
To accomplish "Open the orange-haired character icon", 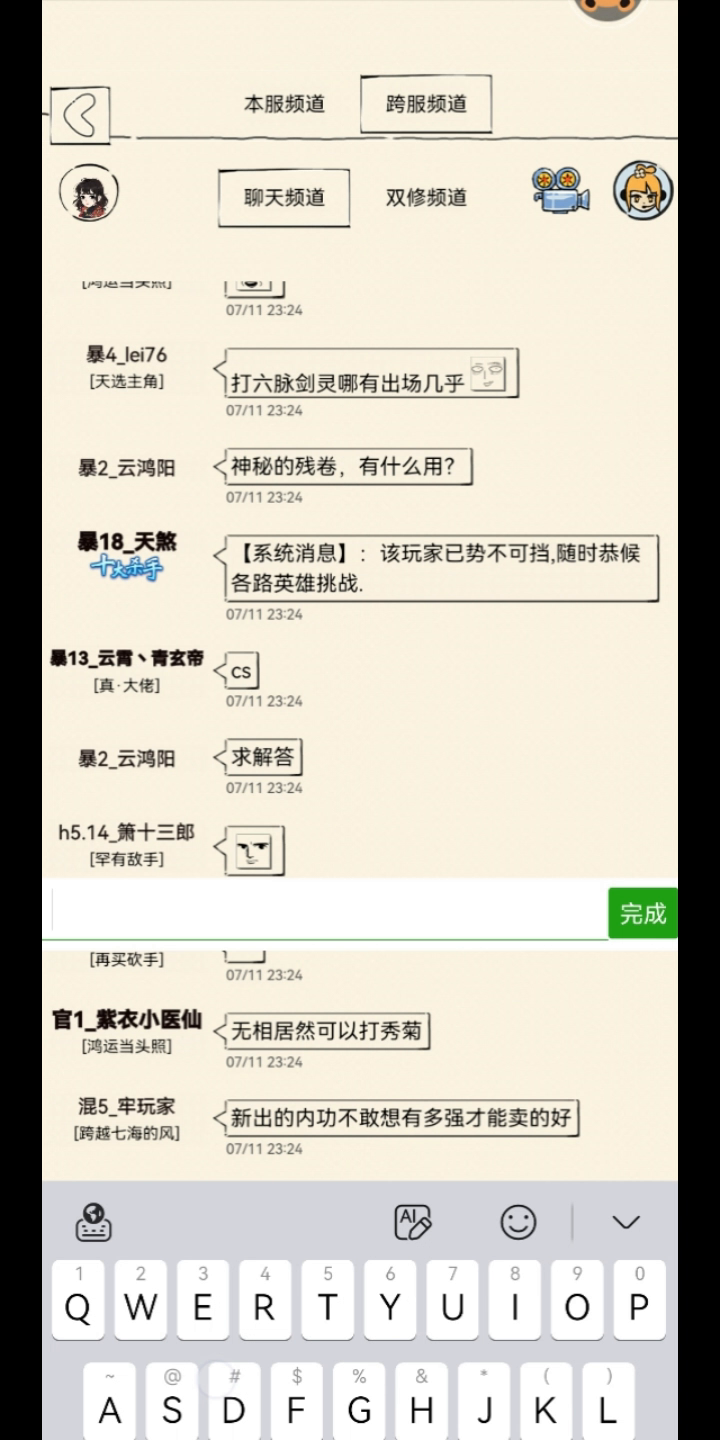I will [643, 190].
